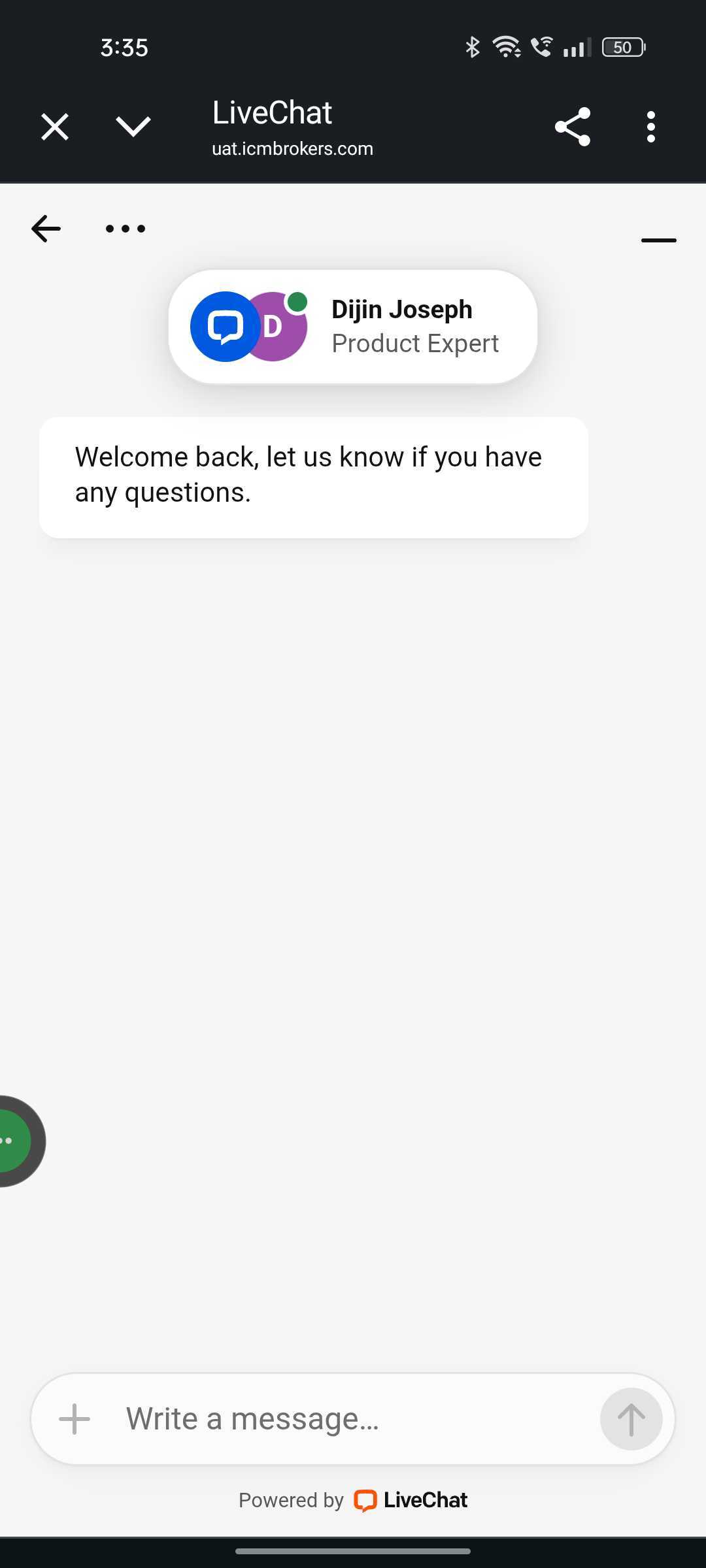Viewport: 706px width, 1568px height.
Task: Send the message with arrow button
Action: tap(631, 1419)
